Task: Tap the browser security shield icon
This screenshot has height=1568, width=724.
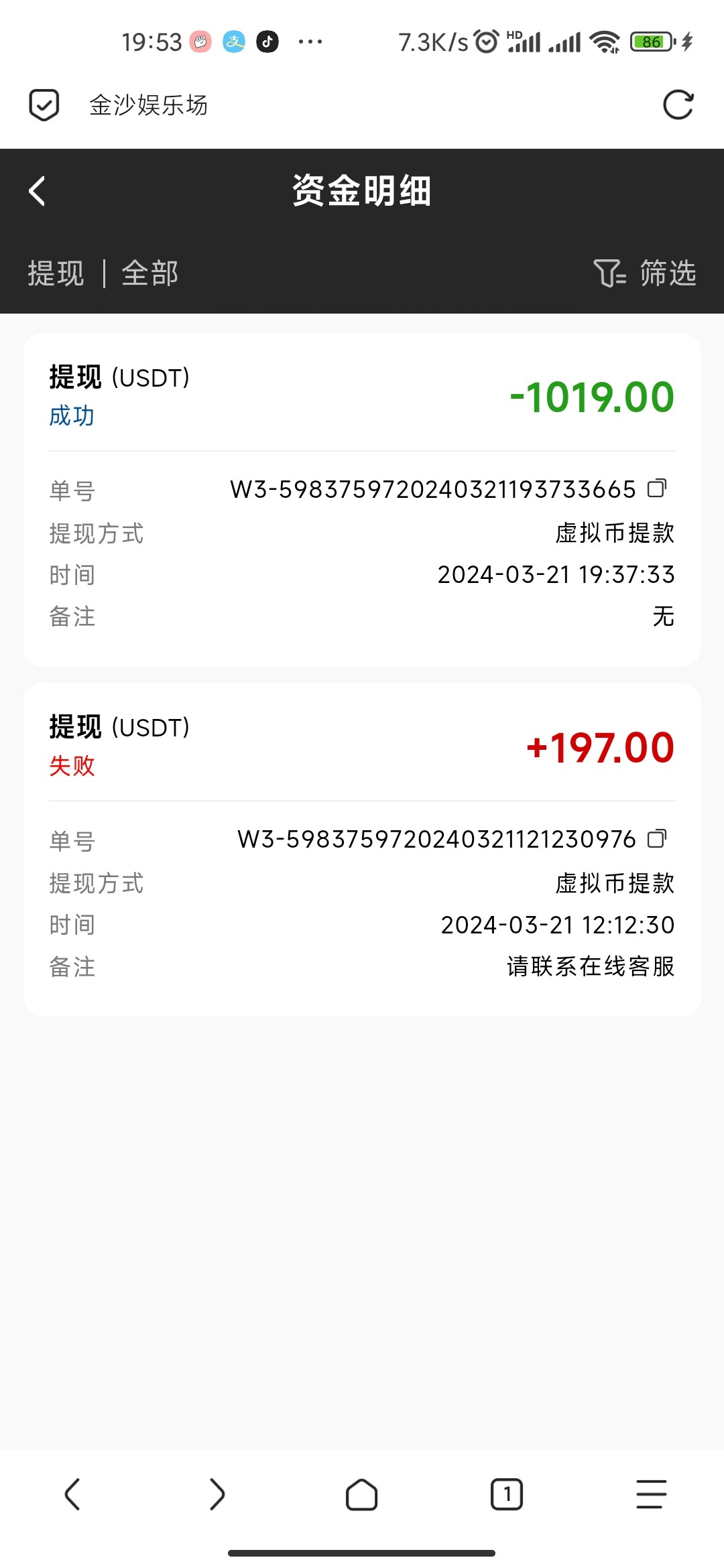Action: (44, 105)
